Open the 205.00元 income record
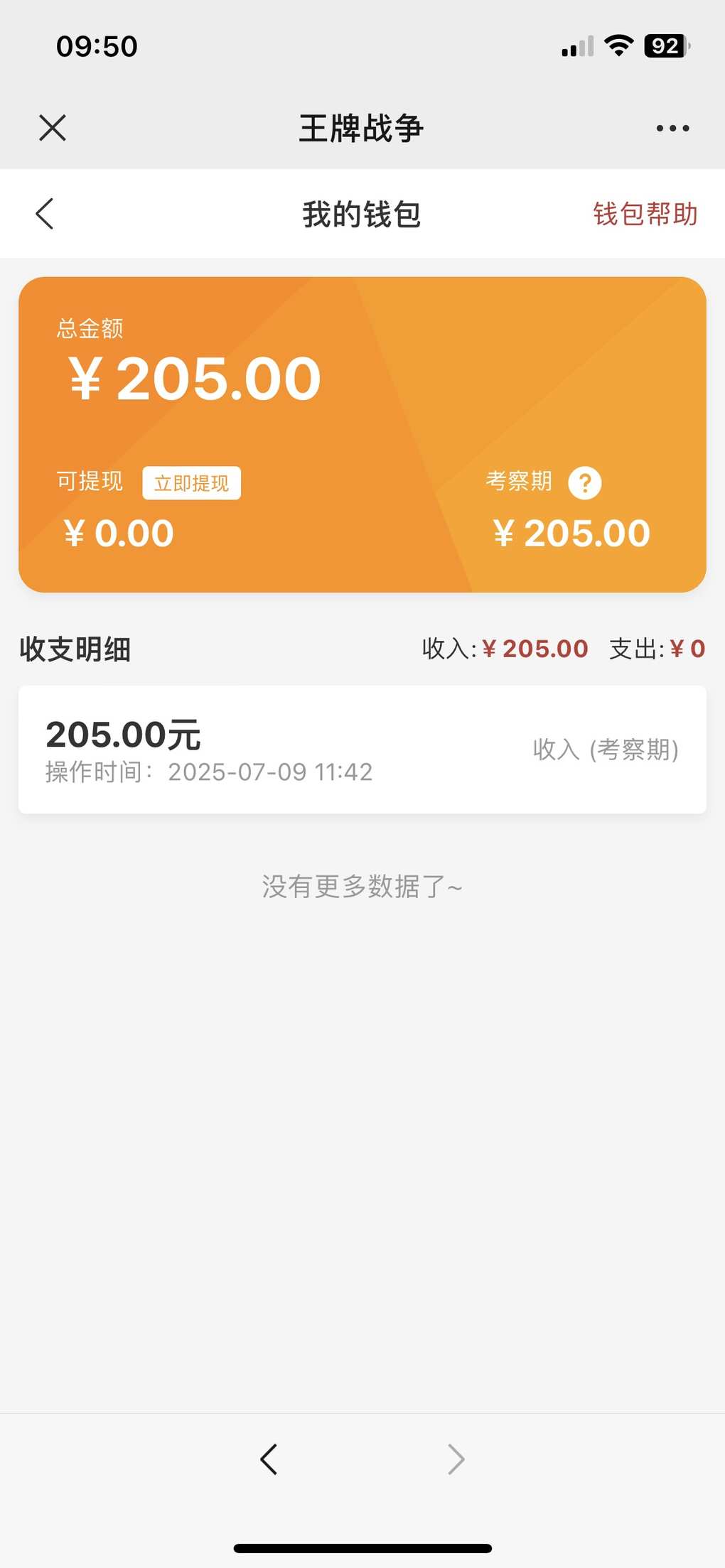Screen dimensions: 725x1568 point(362,750)
